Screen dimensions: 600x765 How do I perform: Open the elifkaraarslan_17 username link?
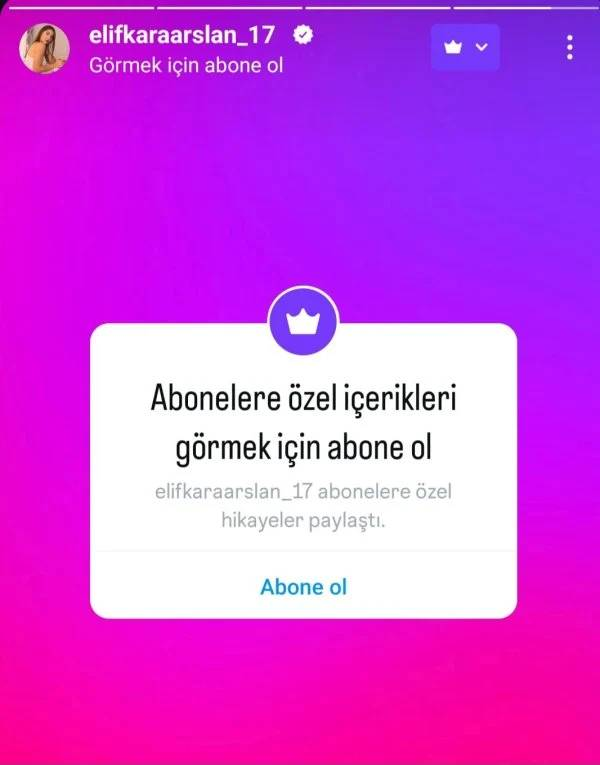click(181, 35)
